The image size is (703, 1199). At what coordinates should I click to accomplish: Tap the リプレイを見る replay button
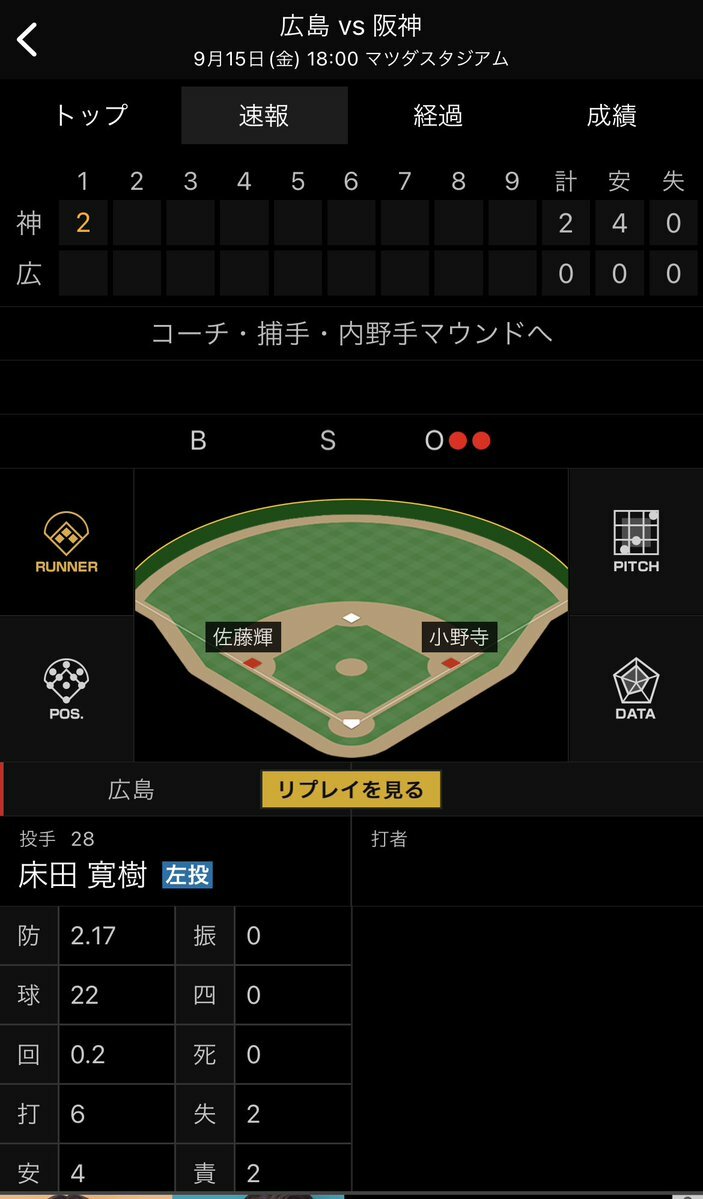[x=350, y=790]
